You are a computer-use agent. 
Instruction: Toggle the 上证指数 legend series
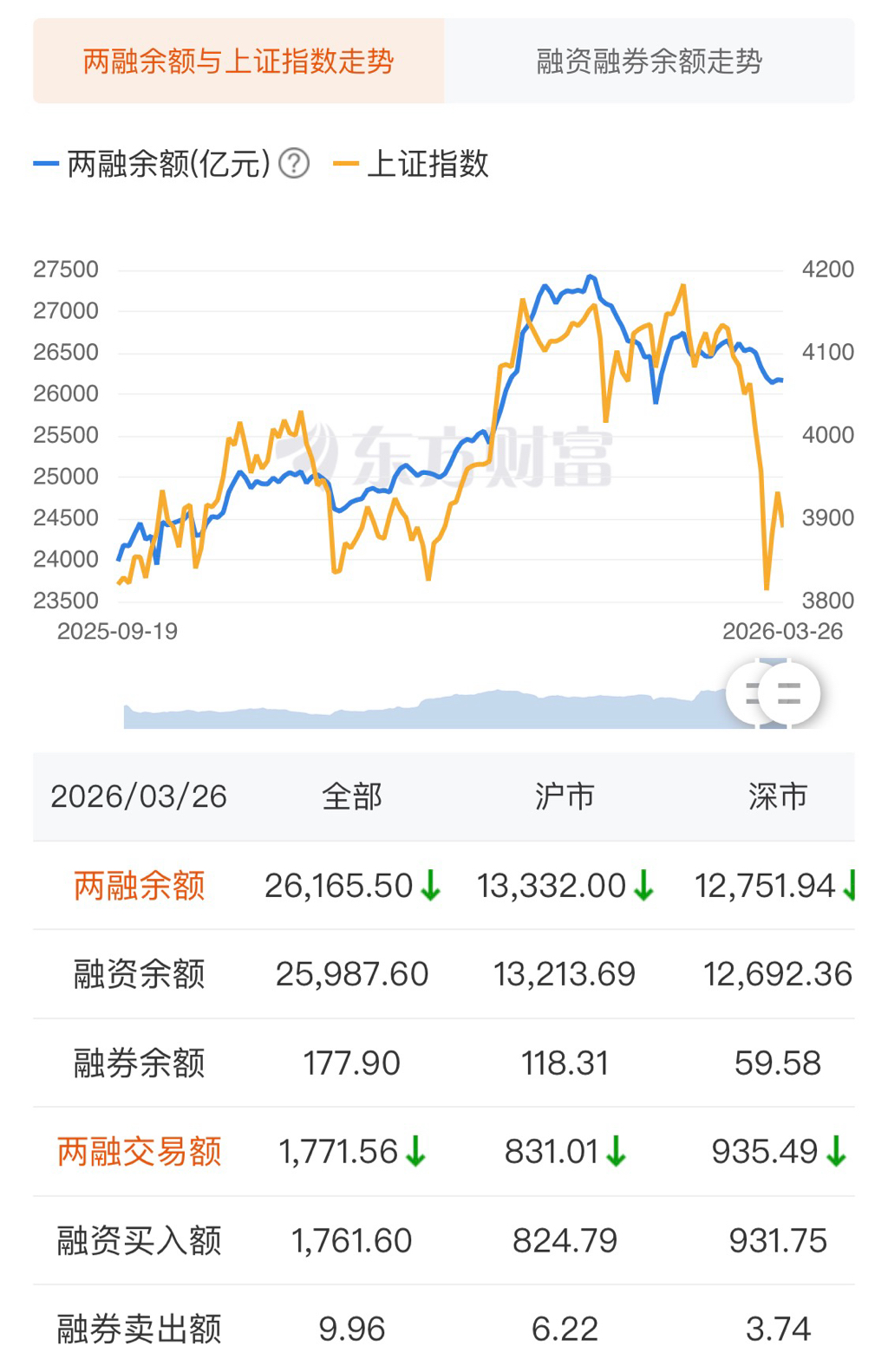413,163
